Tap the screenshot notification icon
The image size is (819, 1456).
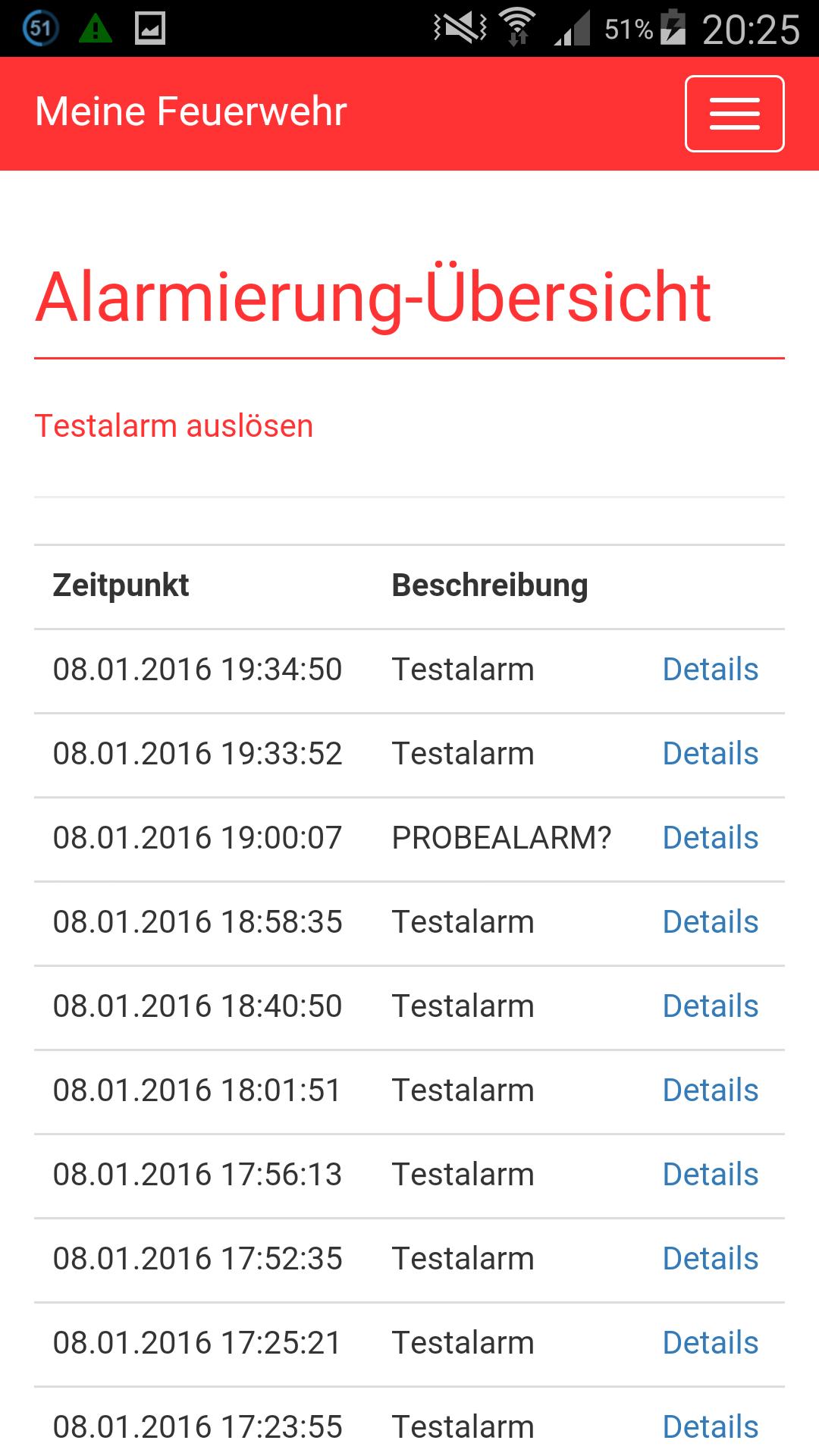(149, 25)
